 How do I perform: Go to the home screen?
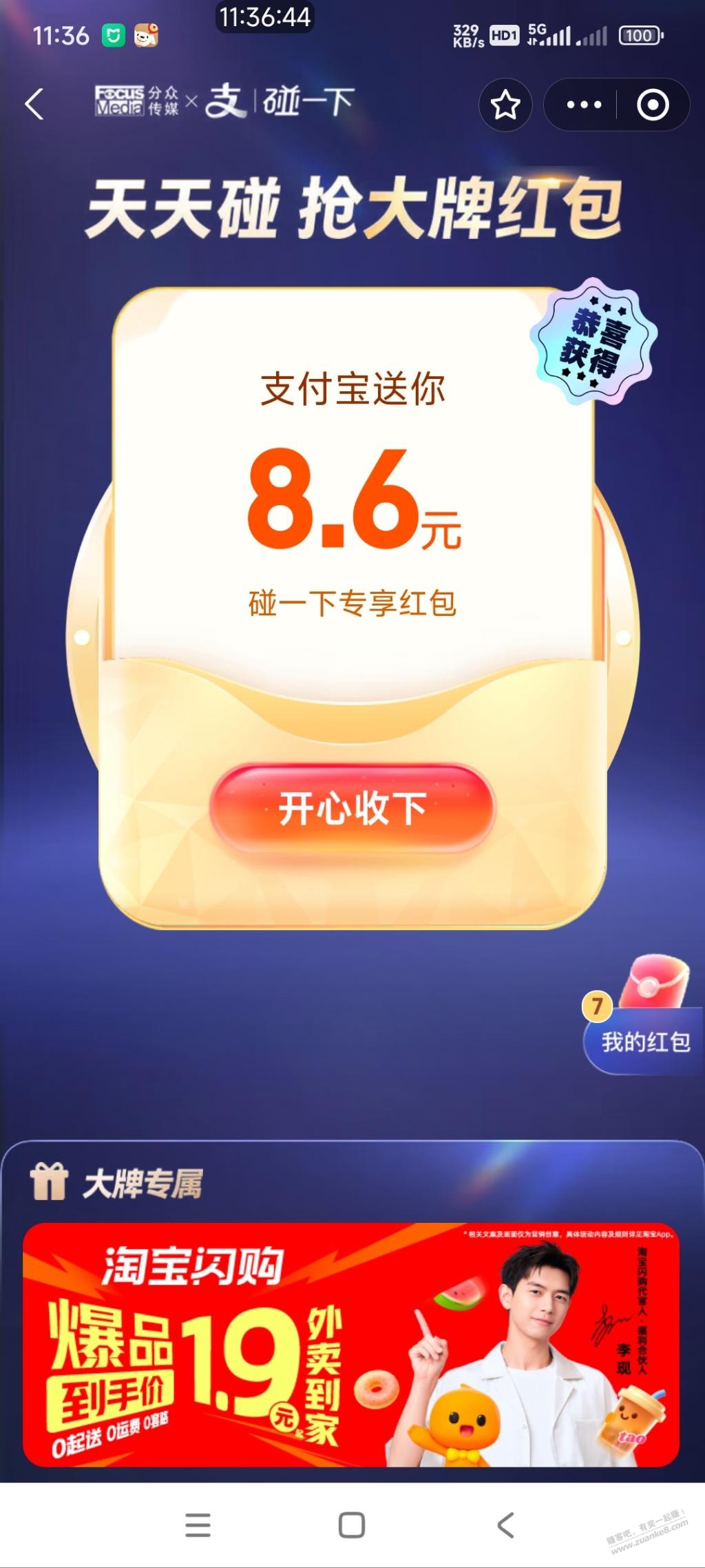352,1525
